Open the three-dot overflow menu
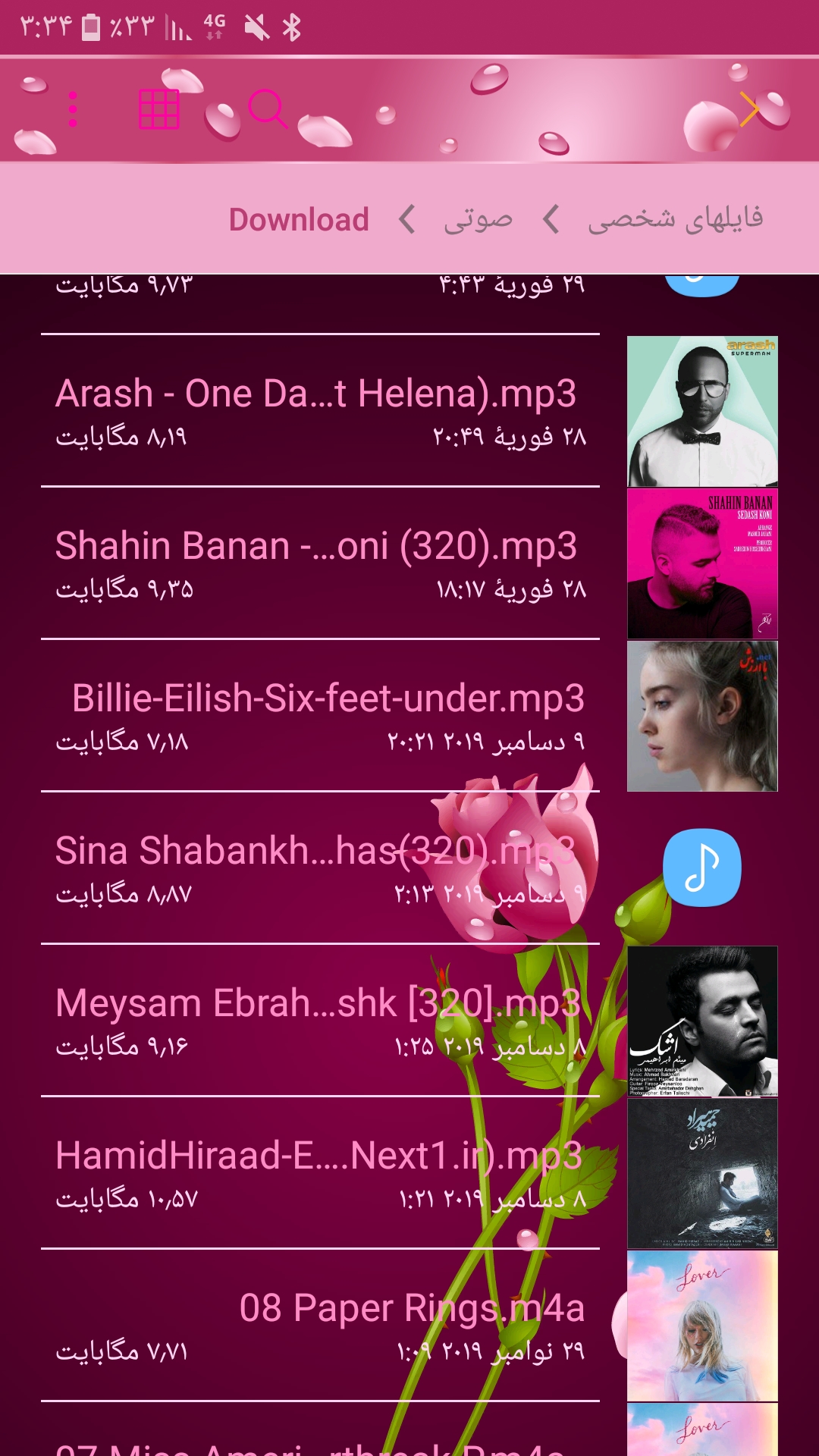819x1456 pixels. point(73,110)
